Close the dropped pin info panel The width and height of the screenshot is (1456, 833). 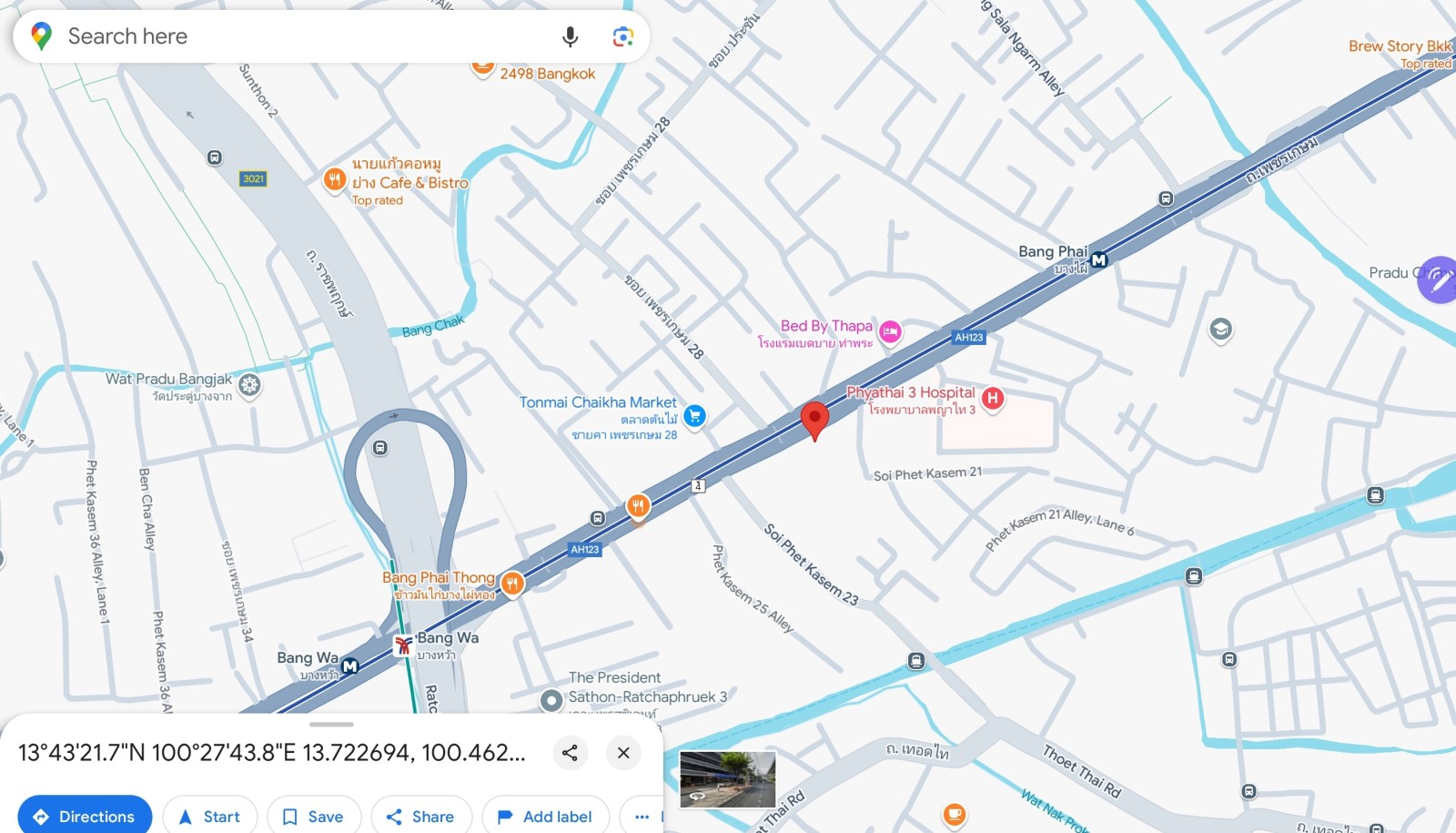(623, 753)
